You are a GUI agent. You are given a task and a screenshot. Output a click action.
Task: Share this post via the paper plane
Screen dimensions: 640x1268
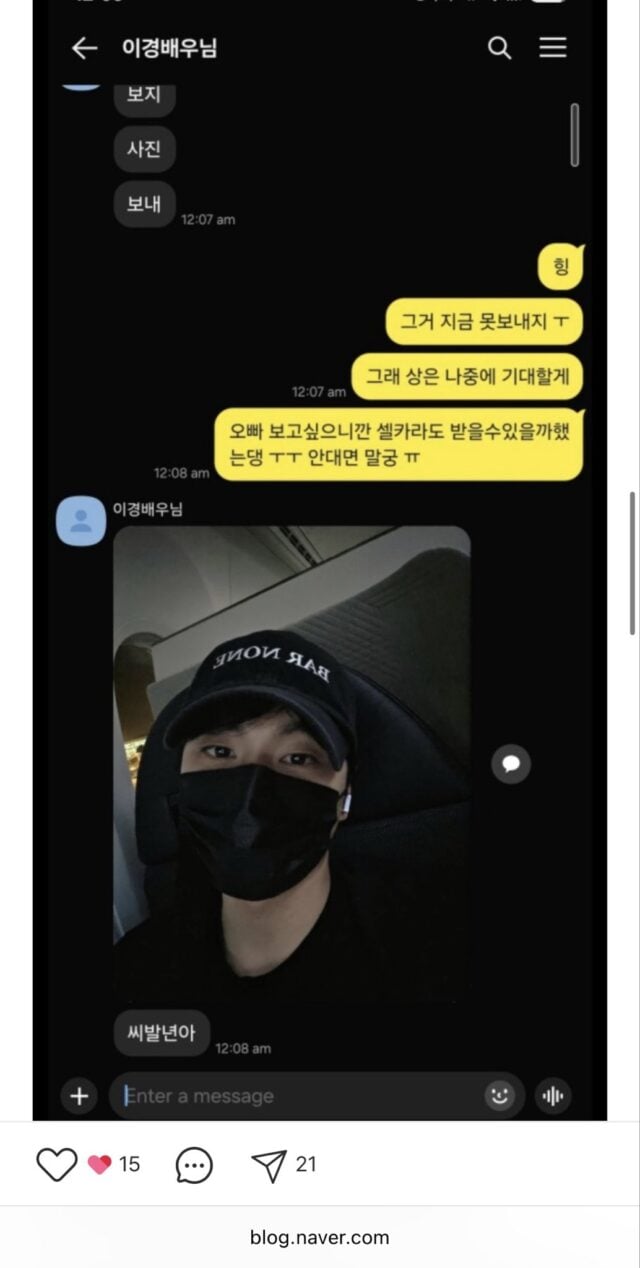(x=268, y=1164)
